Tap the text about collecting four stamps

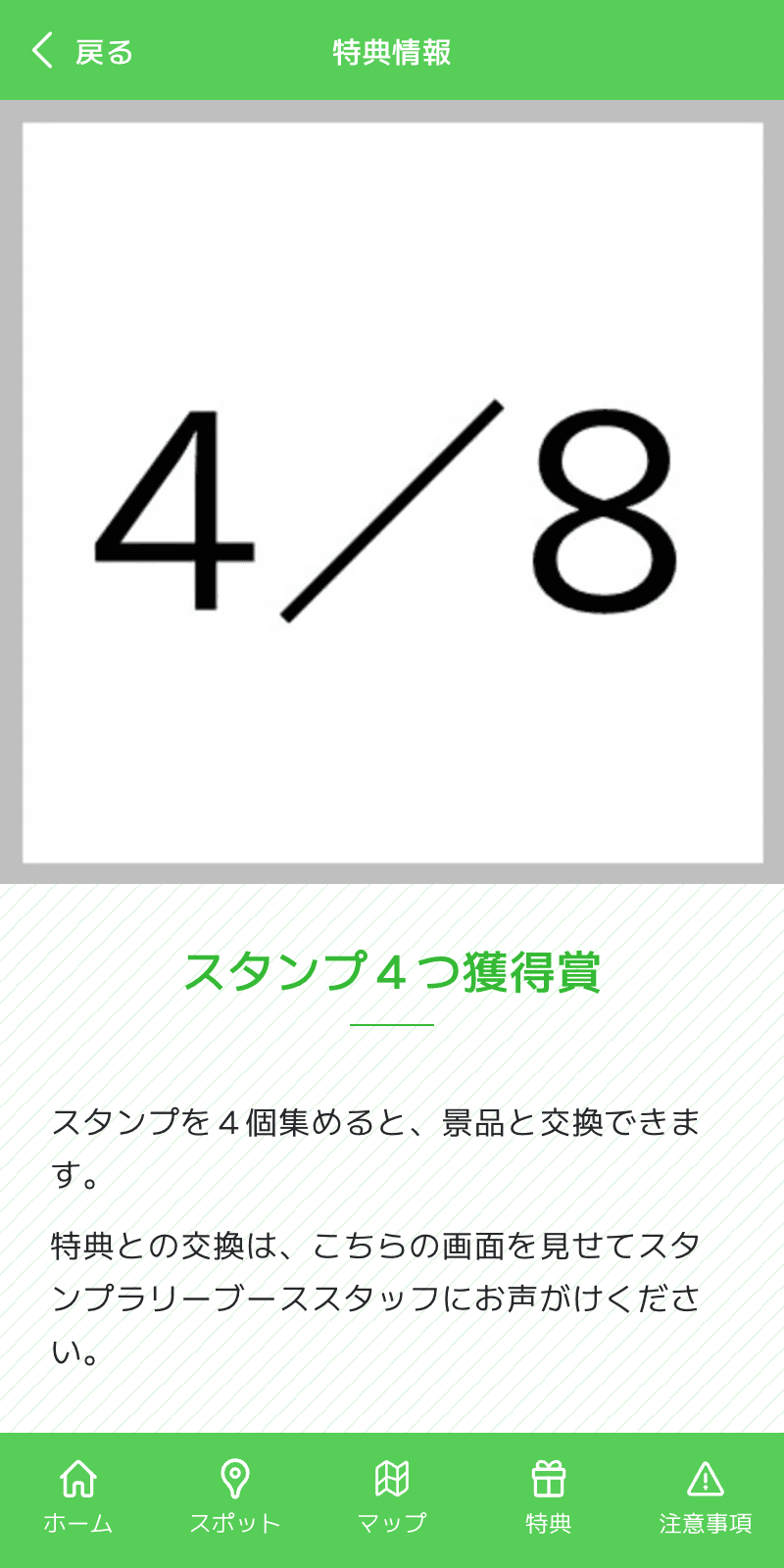pos(392,1147)
